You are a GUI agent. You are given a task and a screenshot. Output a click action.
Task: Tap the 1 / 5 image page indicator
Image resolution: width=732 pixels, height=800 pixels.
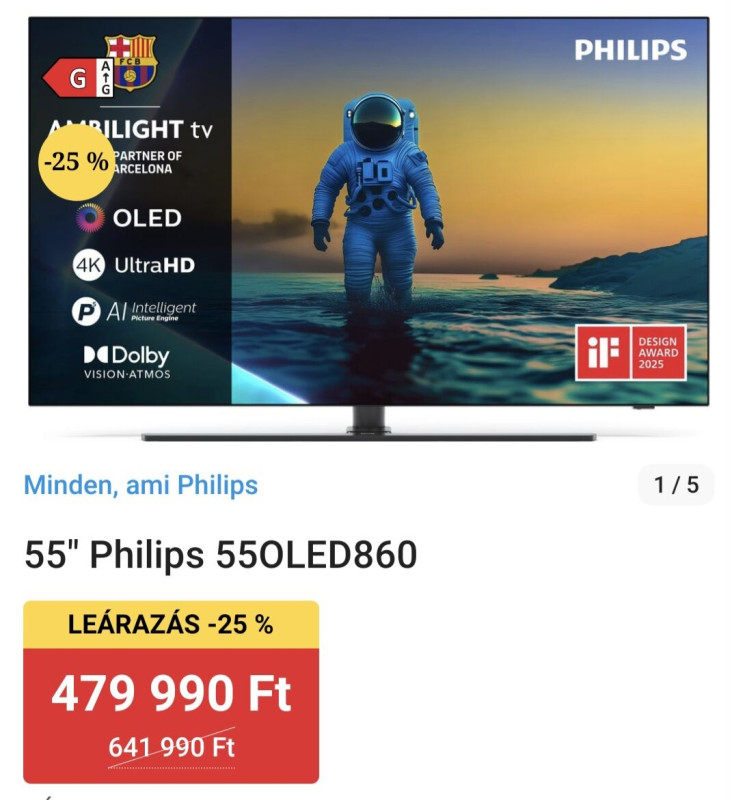pyautogui.click(x=676, y=486)
